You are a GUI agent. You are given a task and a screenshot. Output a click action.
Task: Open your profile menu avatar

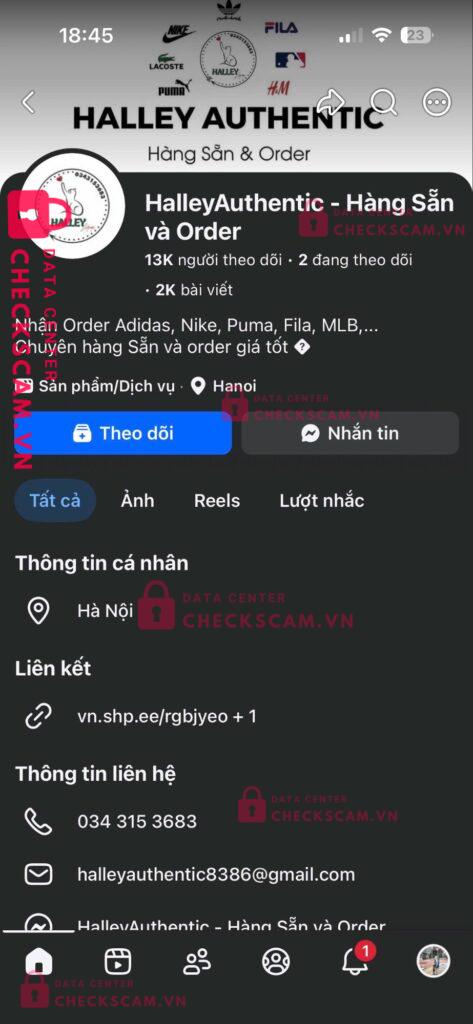point(433,961)
